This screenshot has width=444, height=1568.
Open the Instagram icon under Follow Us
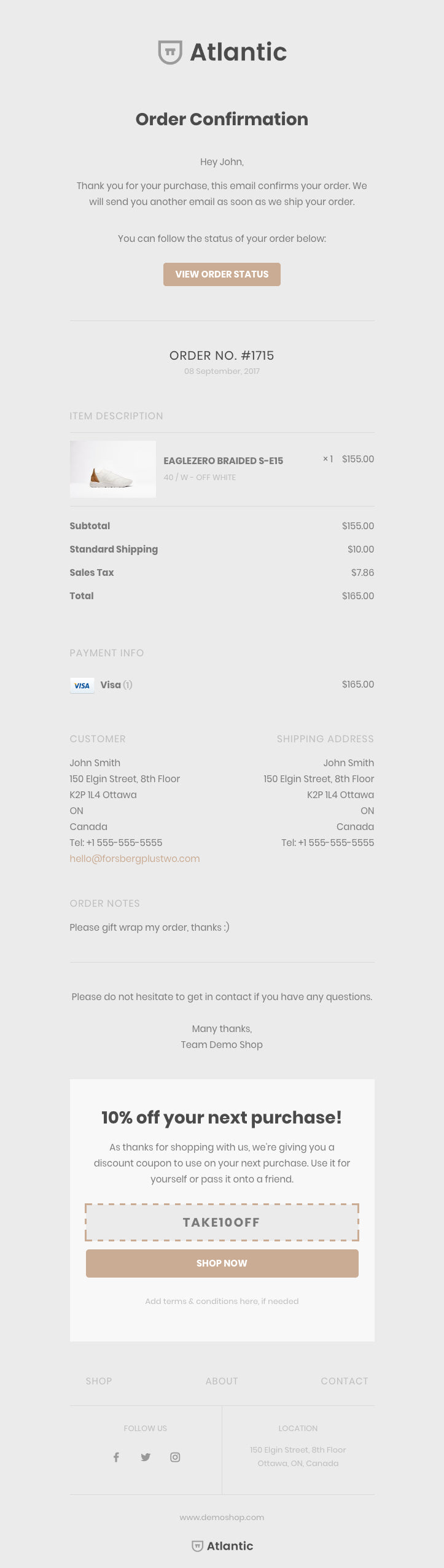(175, 1457)
